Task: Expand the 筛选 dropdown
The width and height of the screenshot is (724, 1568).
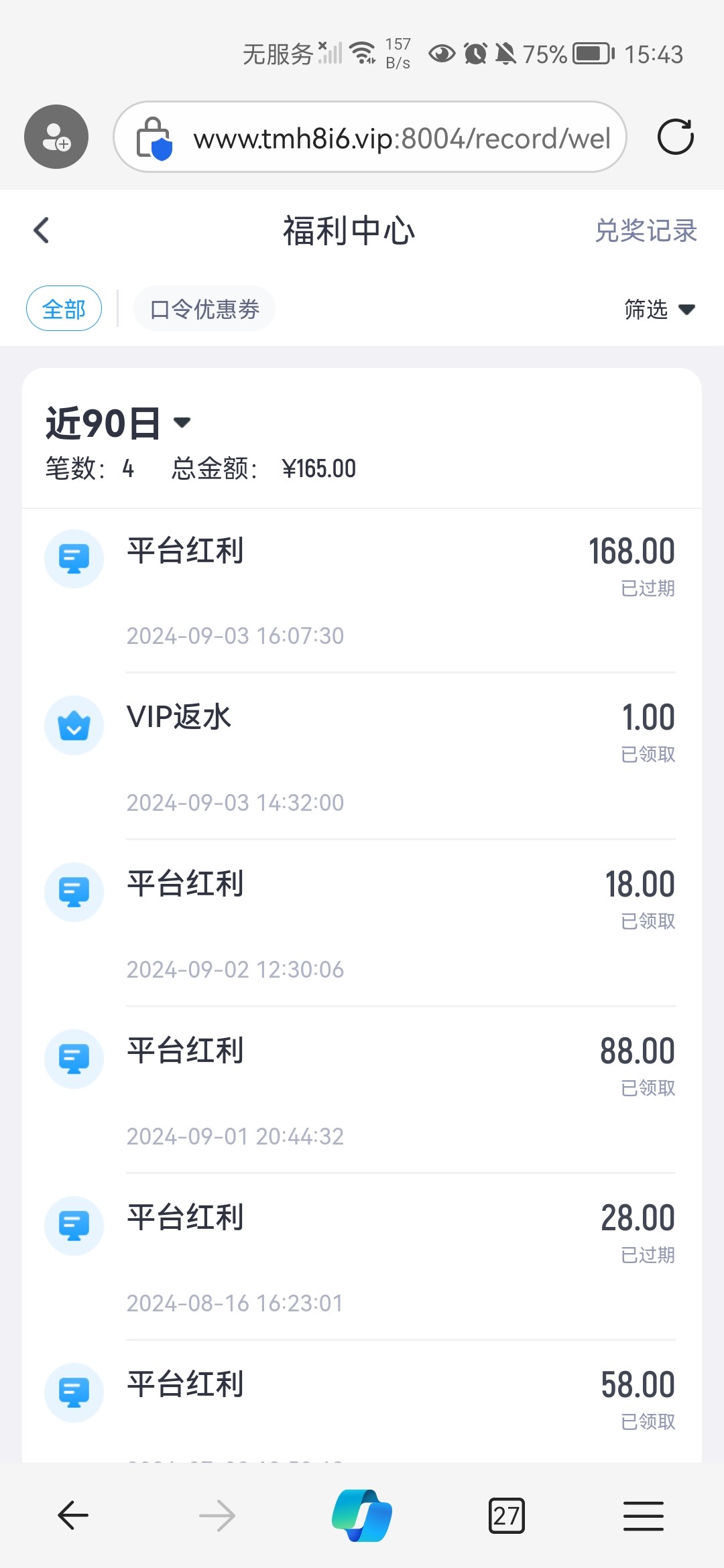Action: pyautogui.click(x=660, y=309)
